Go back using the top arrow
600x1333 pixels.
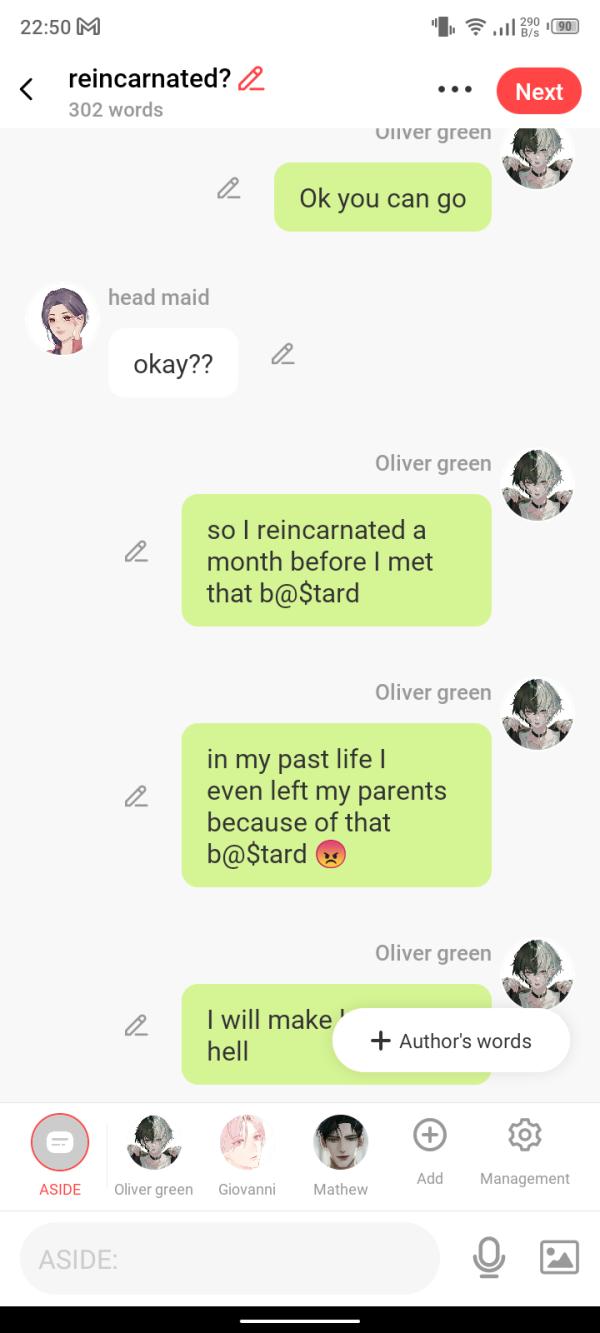(x=27, y=90)
